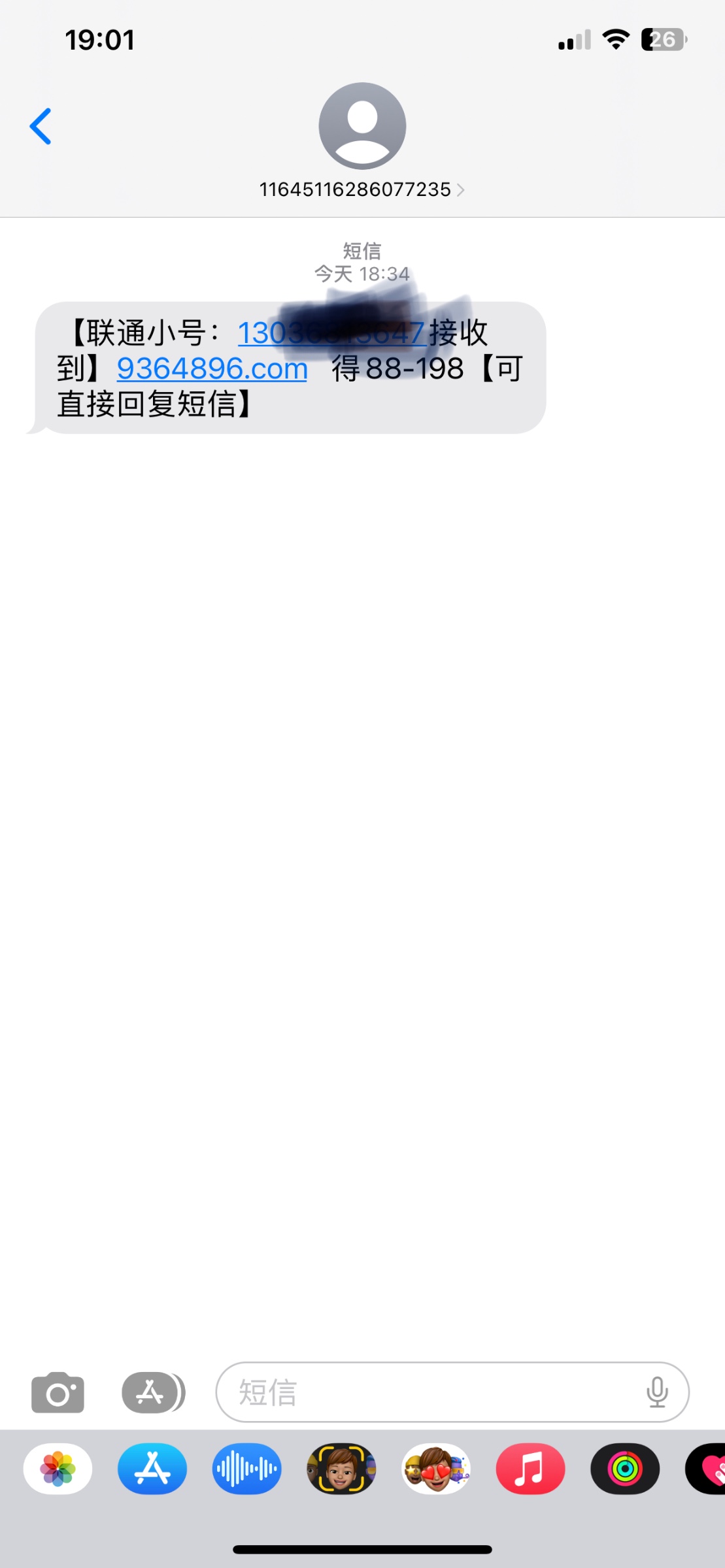Open the Fitness activity rings app
This screenshot has width=725, height=1568.
coord(625,1469)
